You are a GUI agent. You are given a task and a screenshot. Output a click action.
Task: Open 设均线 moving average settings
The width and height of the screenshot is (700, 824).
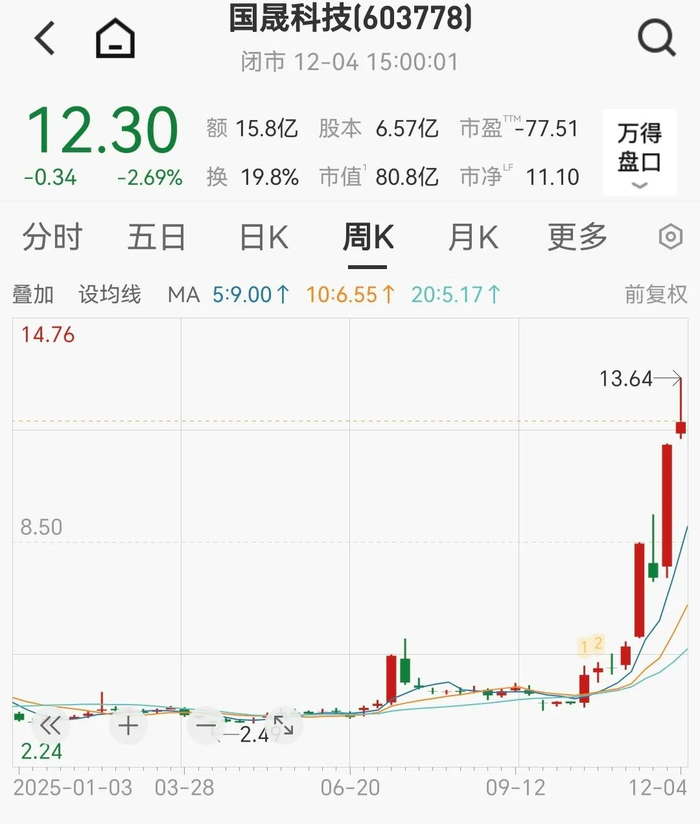pyautogui.click(x=110, y=295)
